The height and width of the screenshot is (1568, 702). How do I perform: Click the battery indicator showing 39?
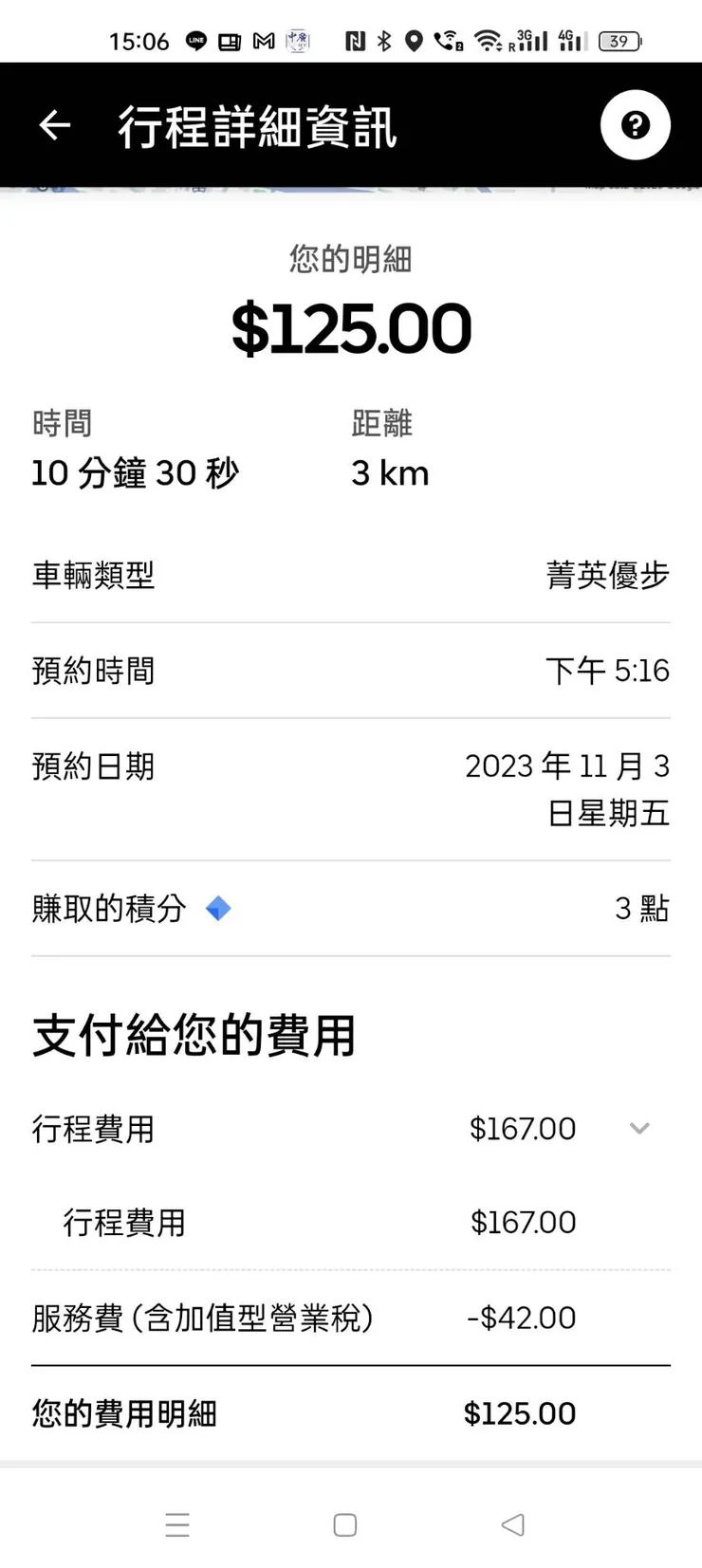pos(621,40)
